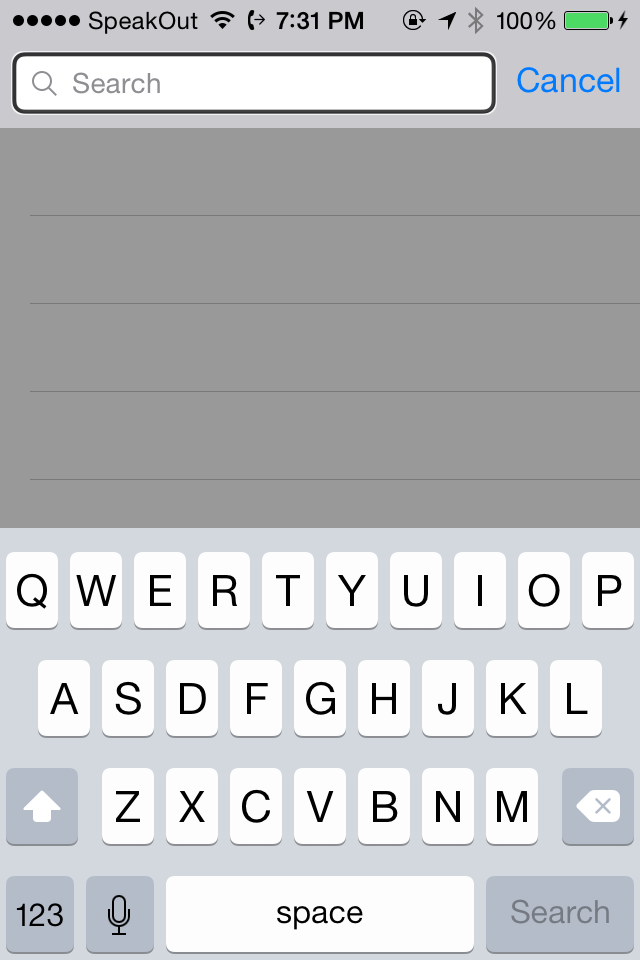The height and width of the screenshot is (960, 640).
Task: Tap the Search input field
Action: click(254, 83)
